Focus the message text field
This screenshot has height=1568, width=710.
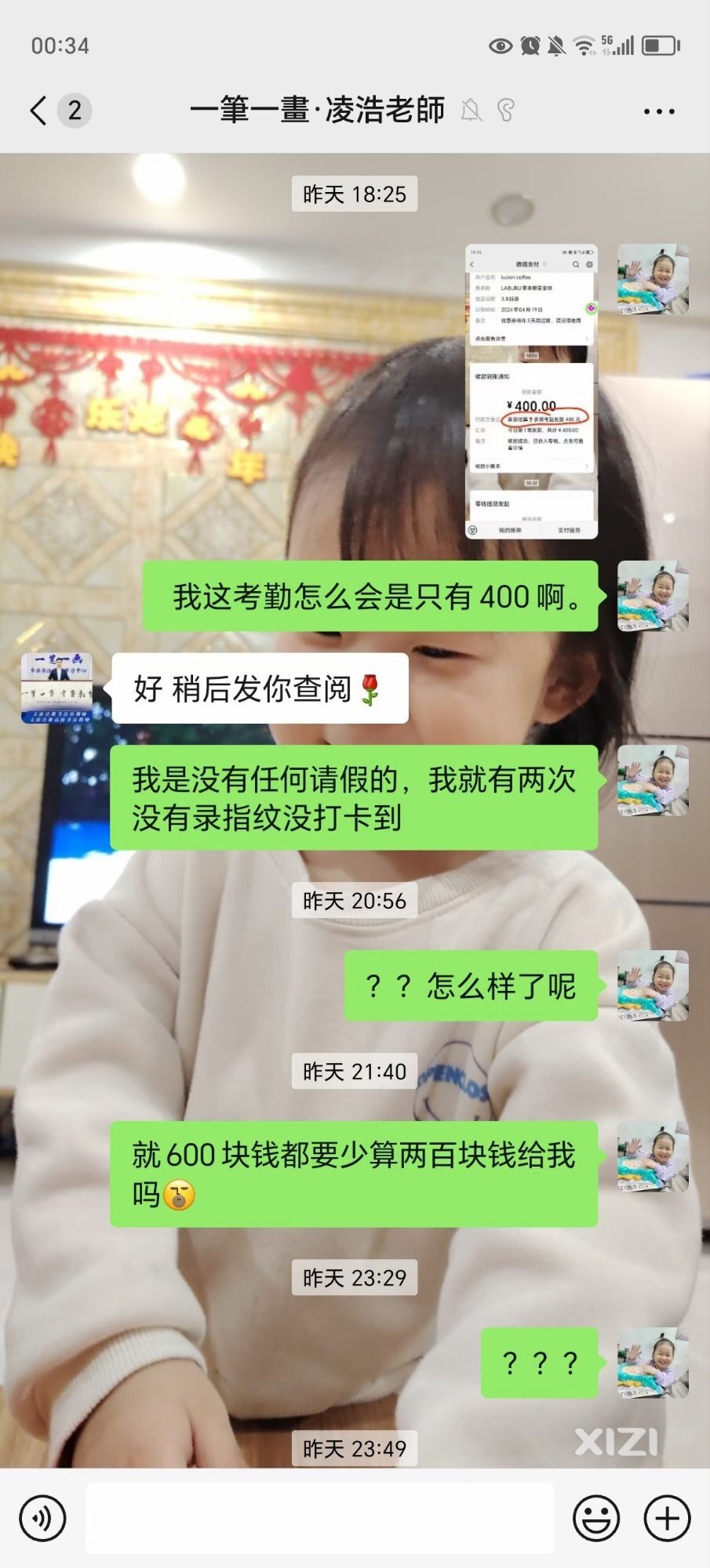click(x=319, y=1518)
